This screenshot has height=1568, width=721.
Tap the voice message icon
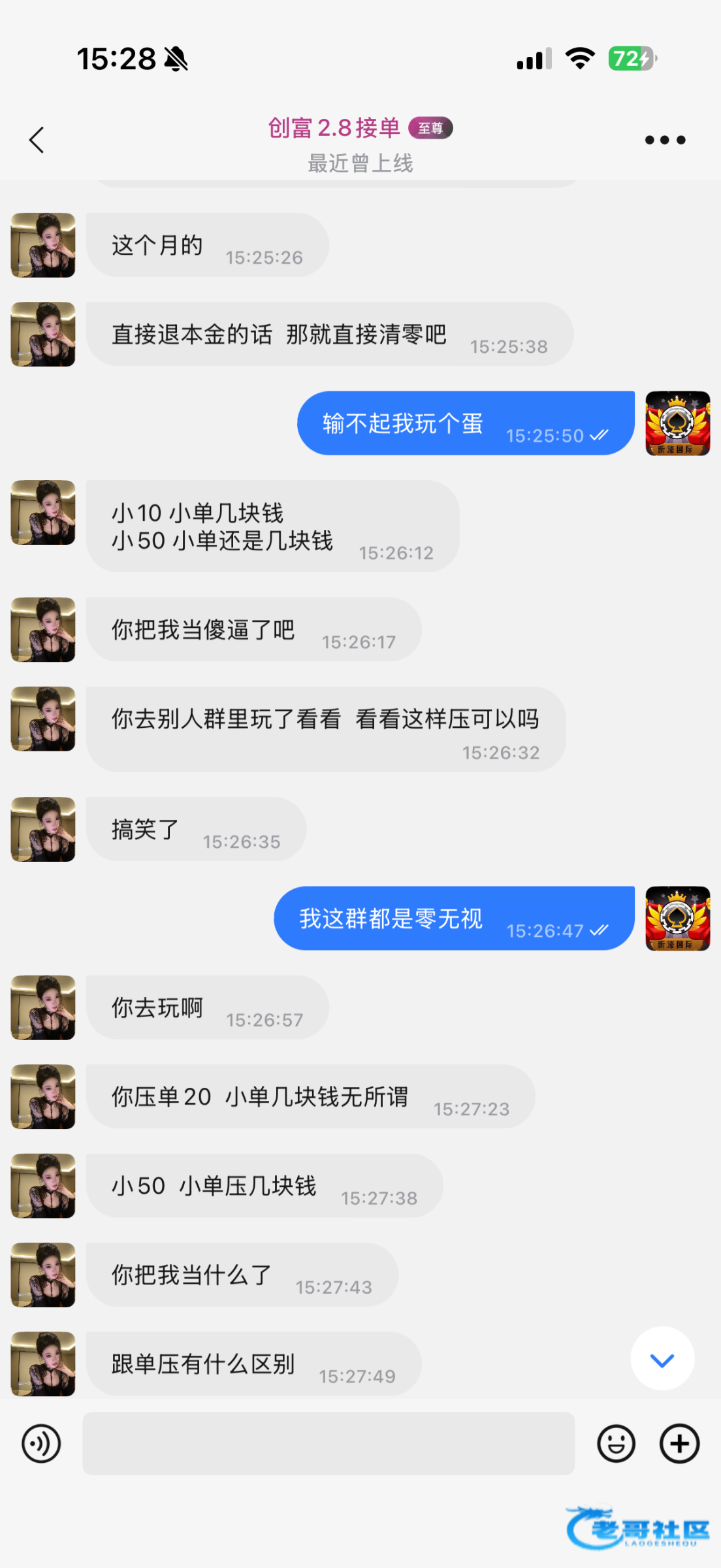point(41,1443)
